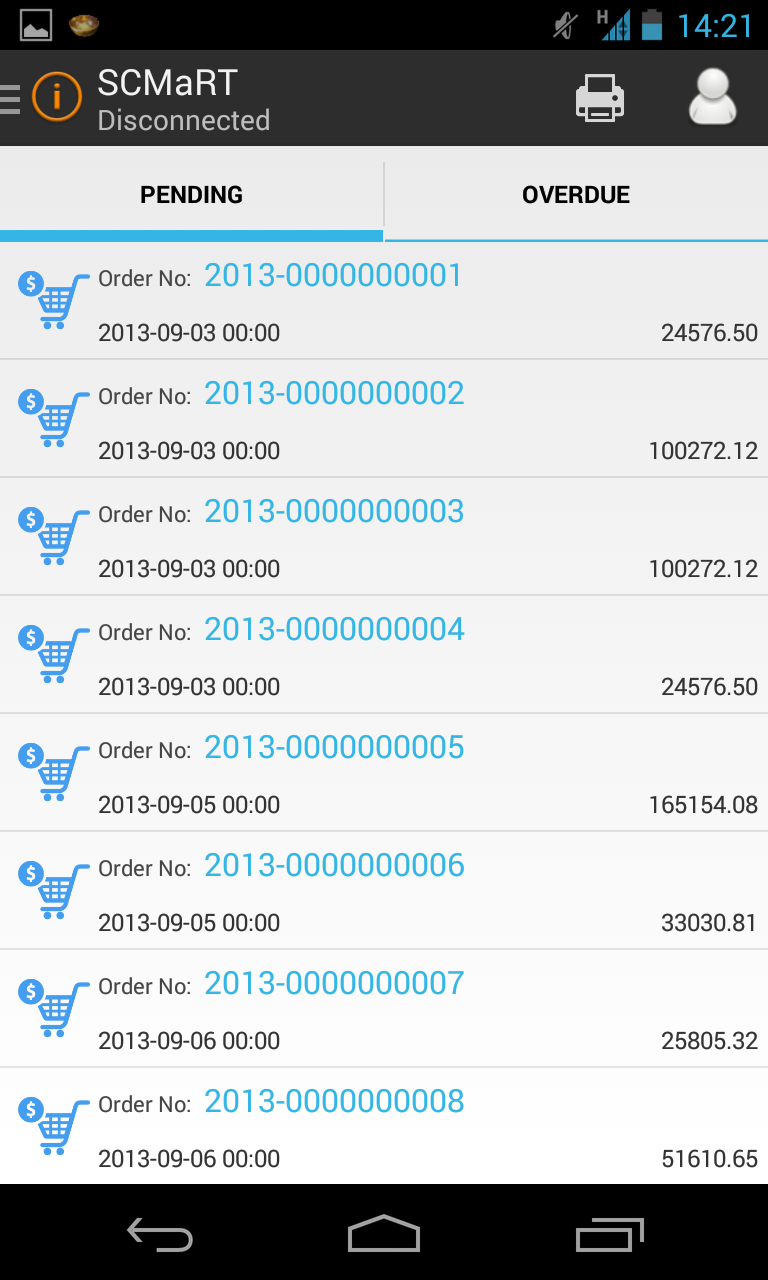The width and height of the screenshot is (768, 1280).
Task: Open the user profile icon
Action: 712,98
